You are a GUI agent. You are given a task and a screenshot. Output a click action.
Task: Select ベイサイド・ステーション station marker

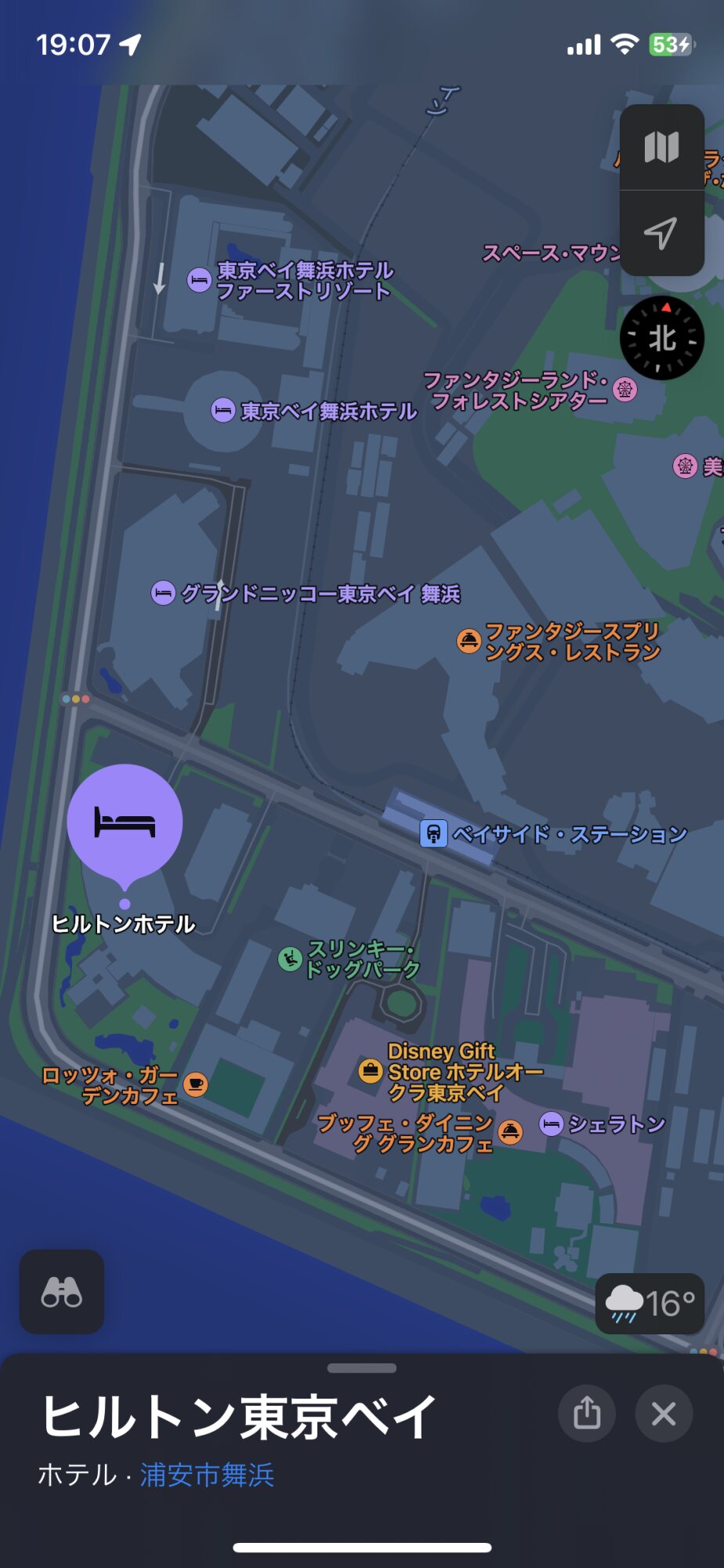pyautogui.click(x=433, y=833)
